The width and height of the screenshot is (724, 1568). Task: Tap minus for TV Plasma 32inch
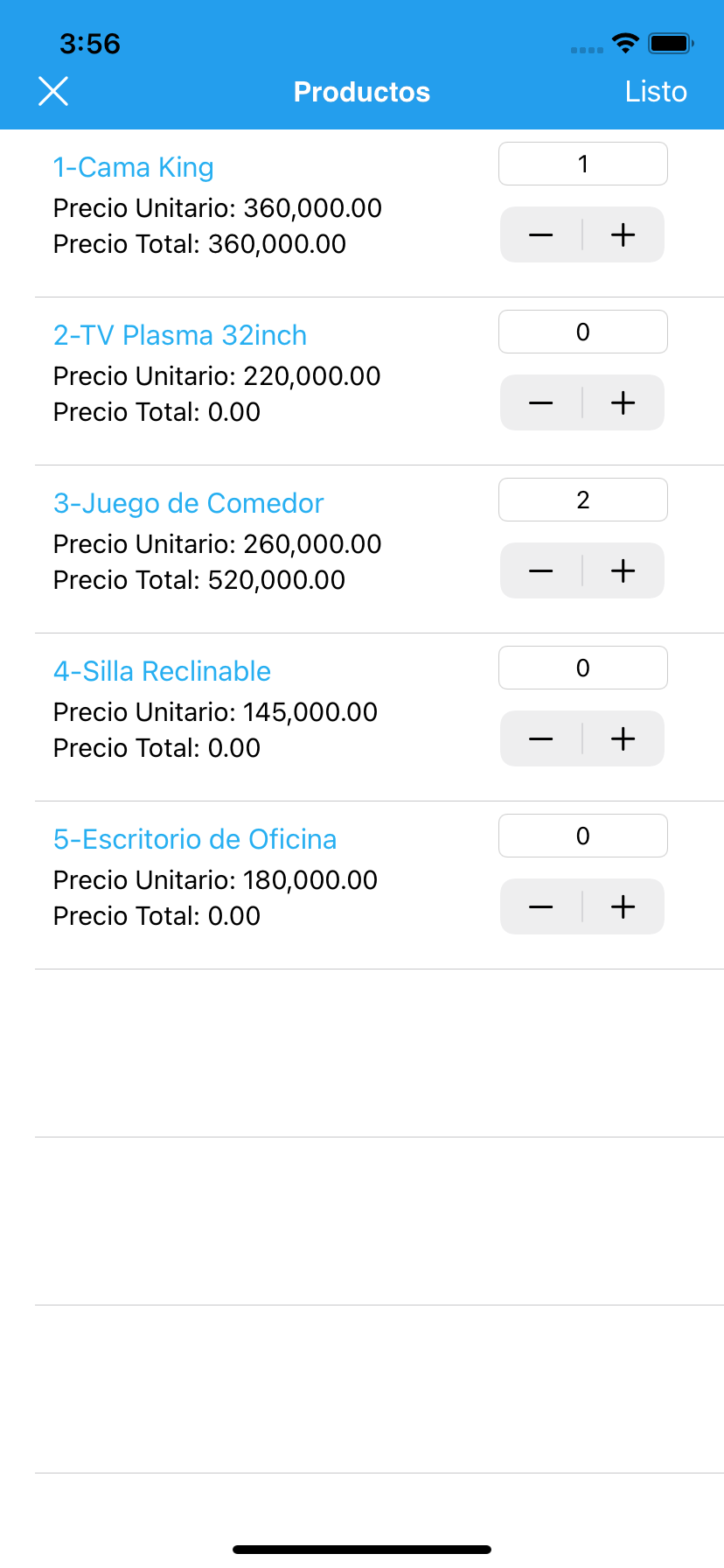click(541, 402)
